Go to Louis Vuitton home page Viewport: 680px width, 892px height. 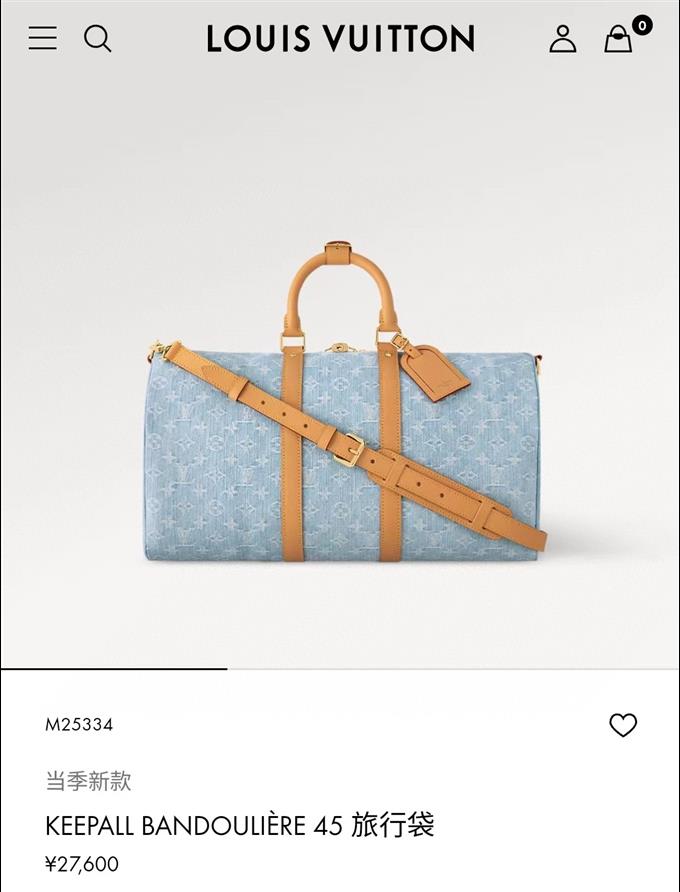coord(340,39)
